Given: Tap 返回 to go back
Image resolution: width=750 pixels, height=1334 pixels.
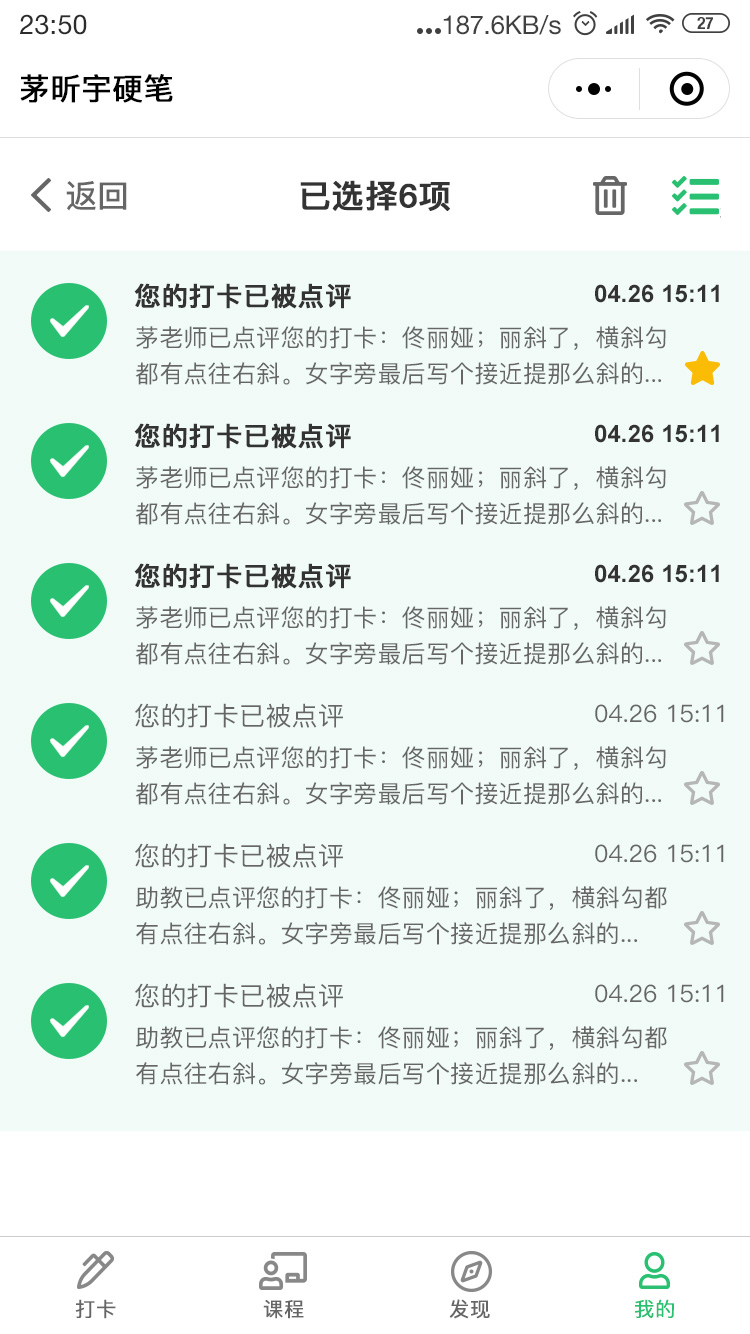Looking at the screenshot, I should [79, 196].
